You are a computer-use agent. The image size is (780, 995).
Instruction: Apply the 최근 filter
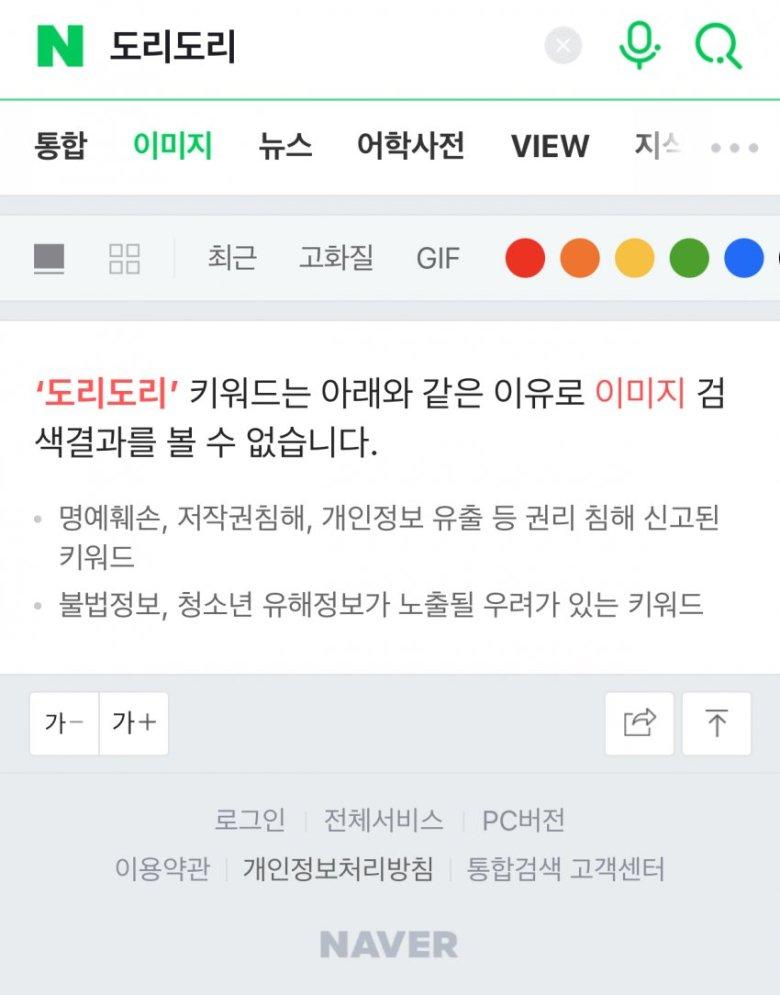232,258
